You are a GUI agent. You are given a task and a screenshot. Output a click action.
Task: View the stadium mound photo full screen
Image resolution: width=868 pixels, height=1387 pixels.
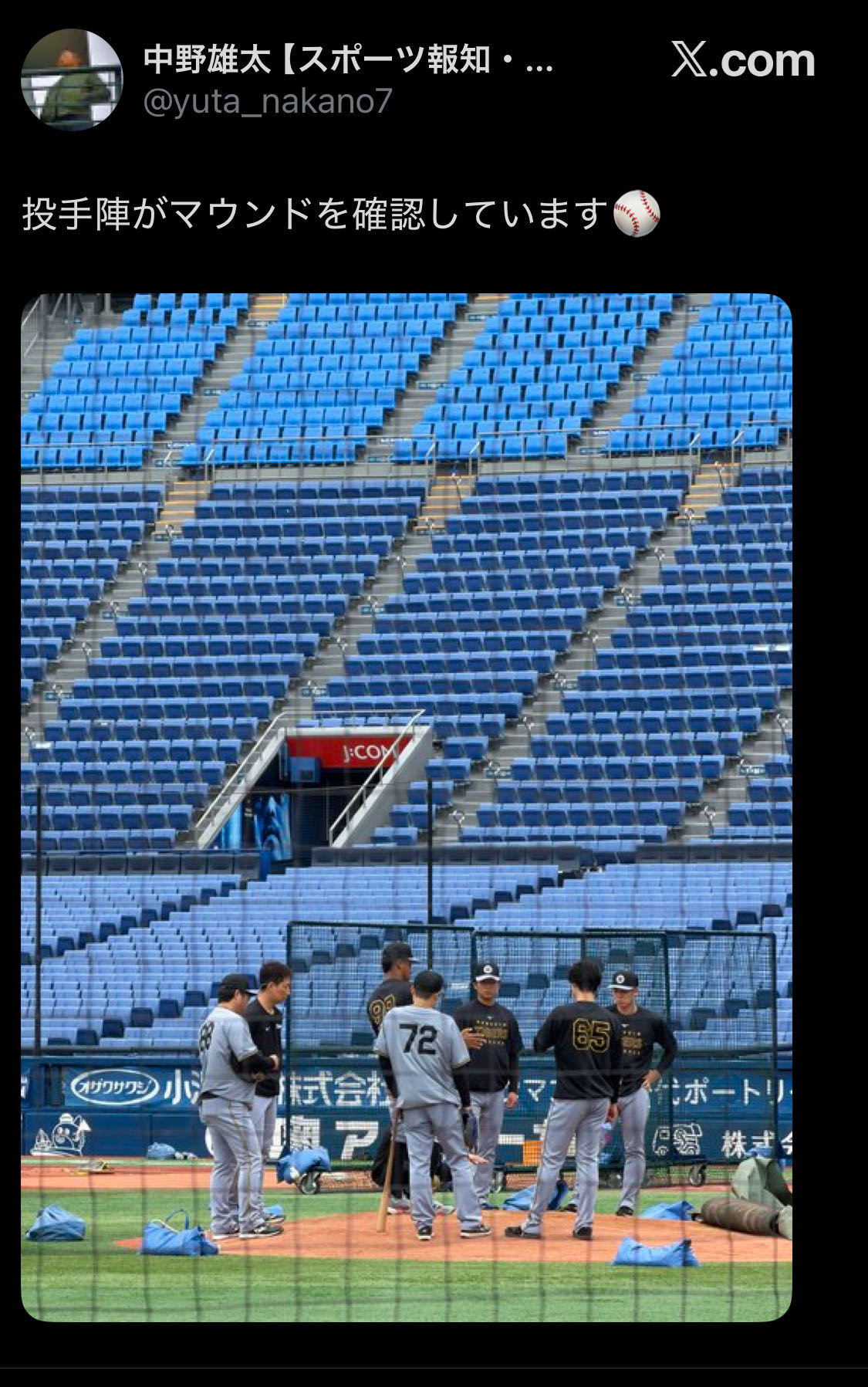pyautogui.click(x=407, y=807)
